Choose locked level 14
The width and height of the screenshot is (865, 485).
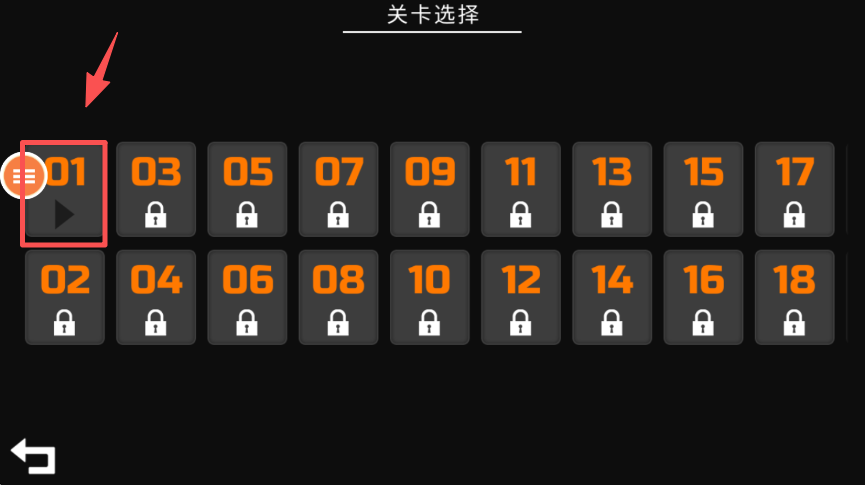click(612, 297)
